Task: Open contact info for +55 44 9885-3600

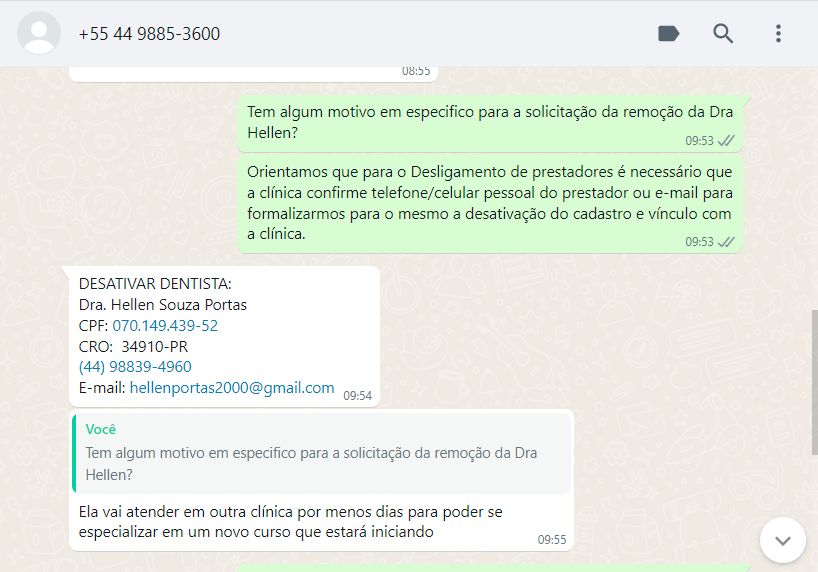Action: pos(150,34)
